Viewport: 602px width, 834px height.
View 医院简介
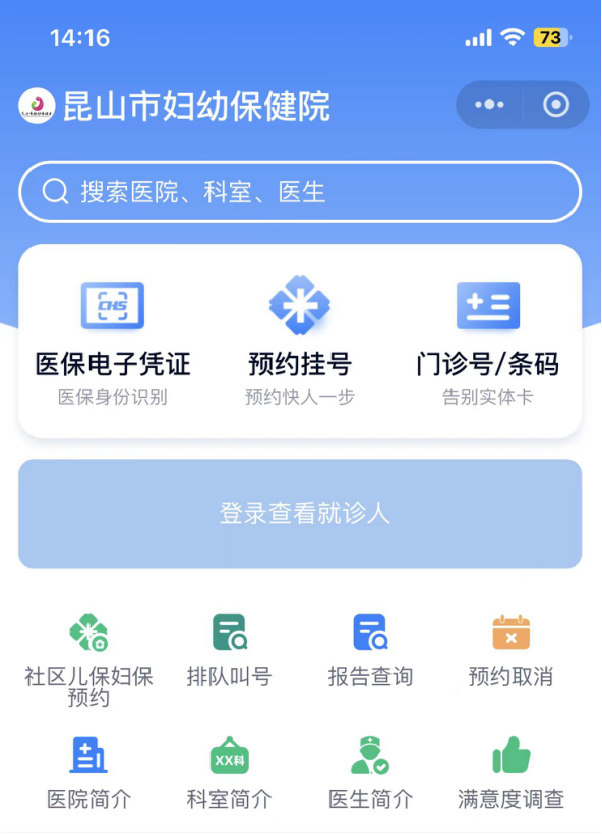click(x=89, y=772)
